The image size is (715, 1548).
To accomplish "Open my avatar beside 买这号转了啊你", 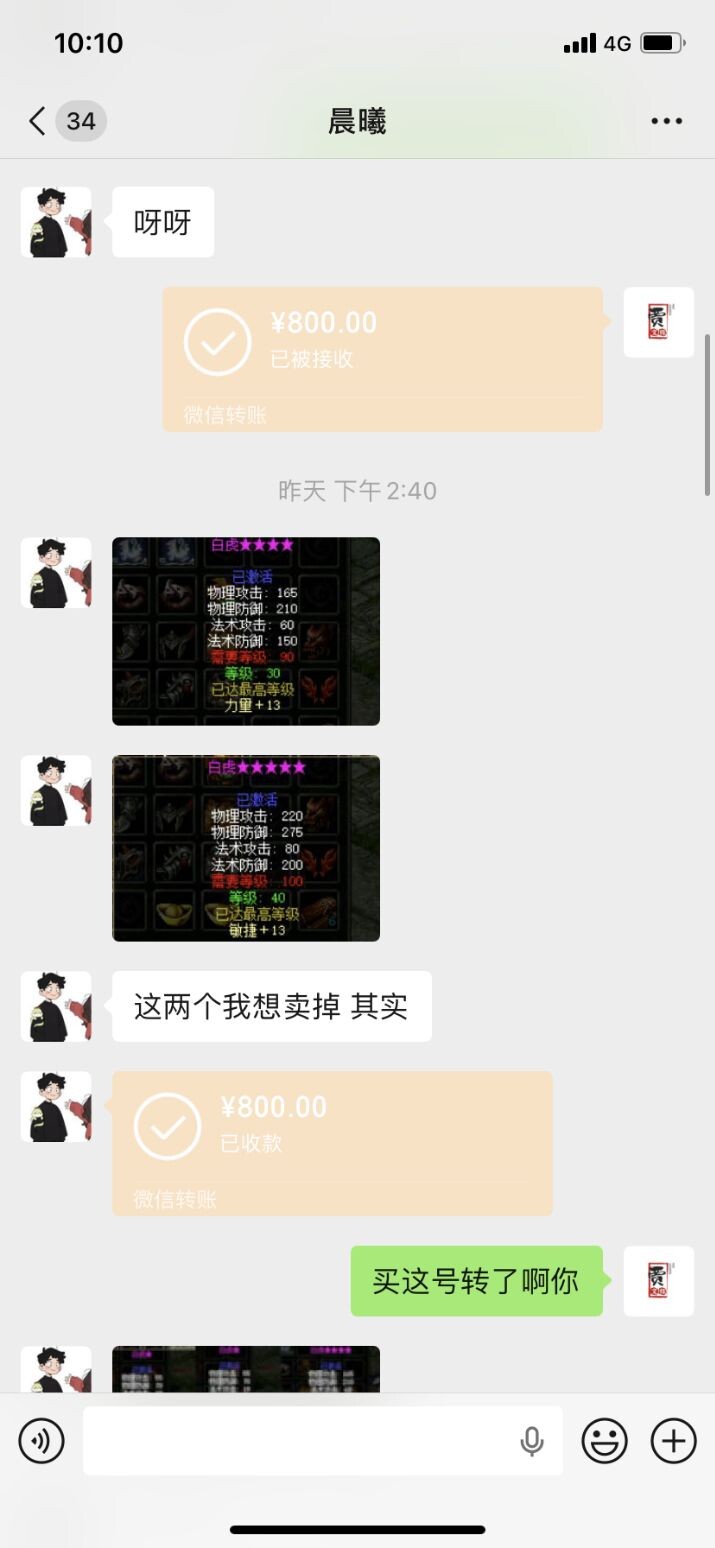I will click(658, 1281).
